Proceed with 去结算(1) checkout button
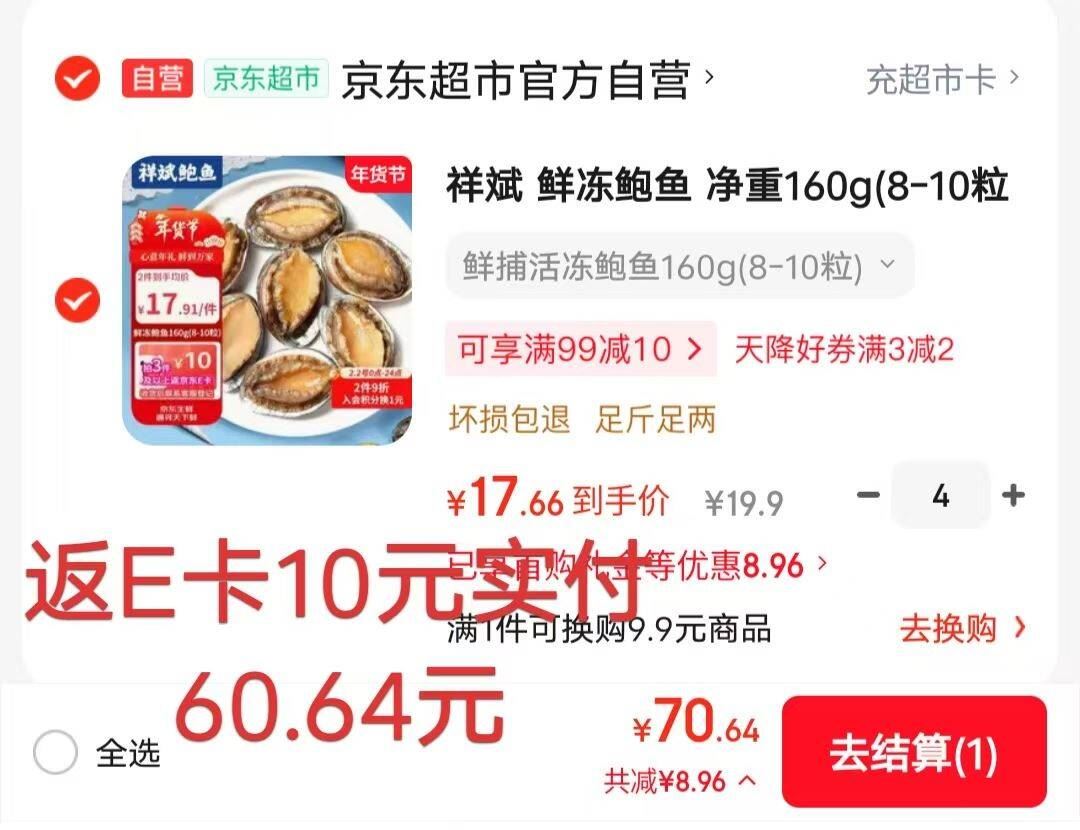The width and height of the screenshot is (1080, 830). pos(914,751)
